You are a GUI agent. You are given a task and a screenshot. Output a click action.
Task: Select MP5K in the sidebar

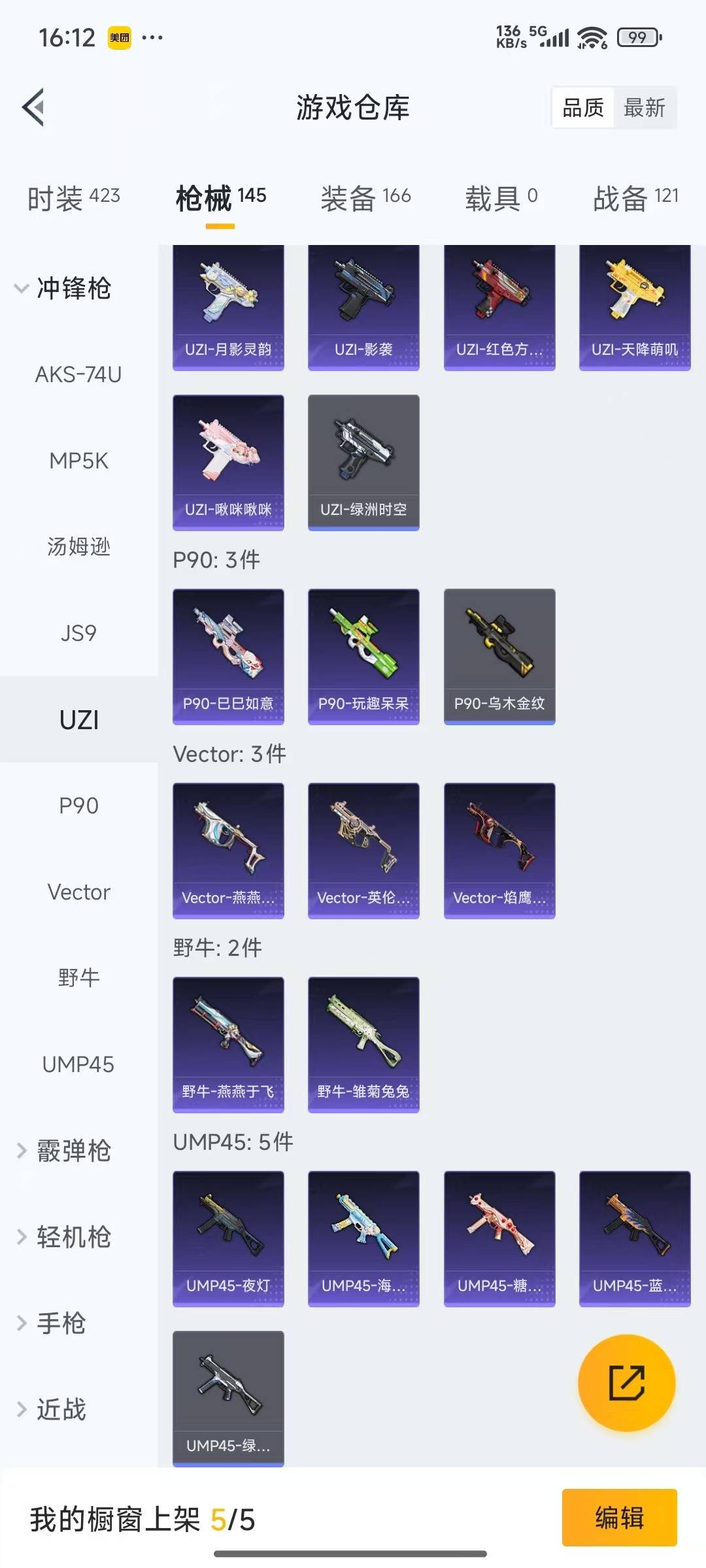pyautogui.click(x=78, y=461)
